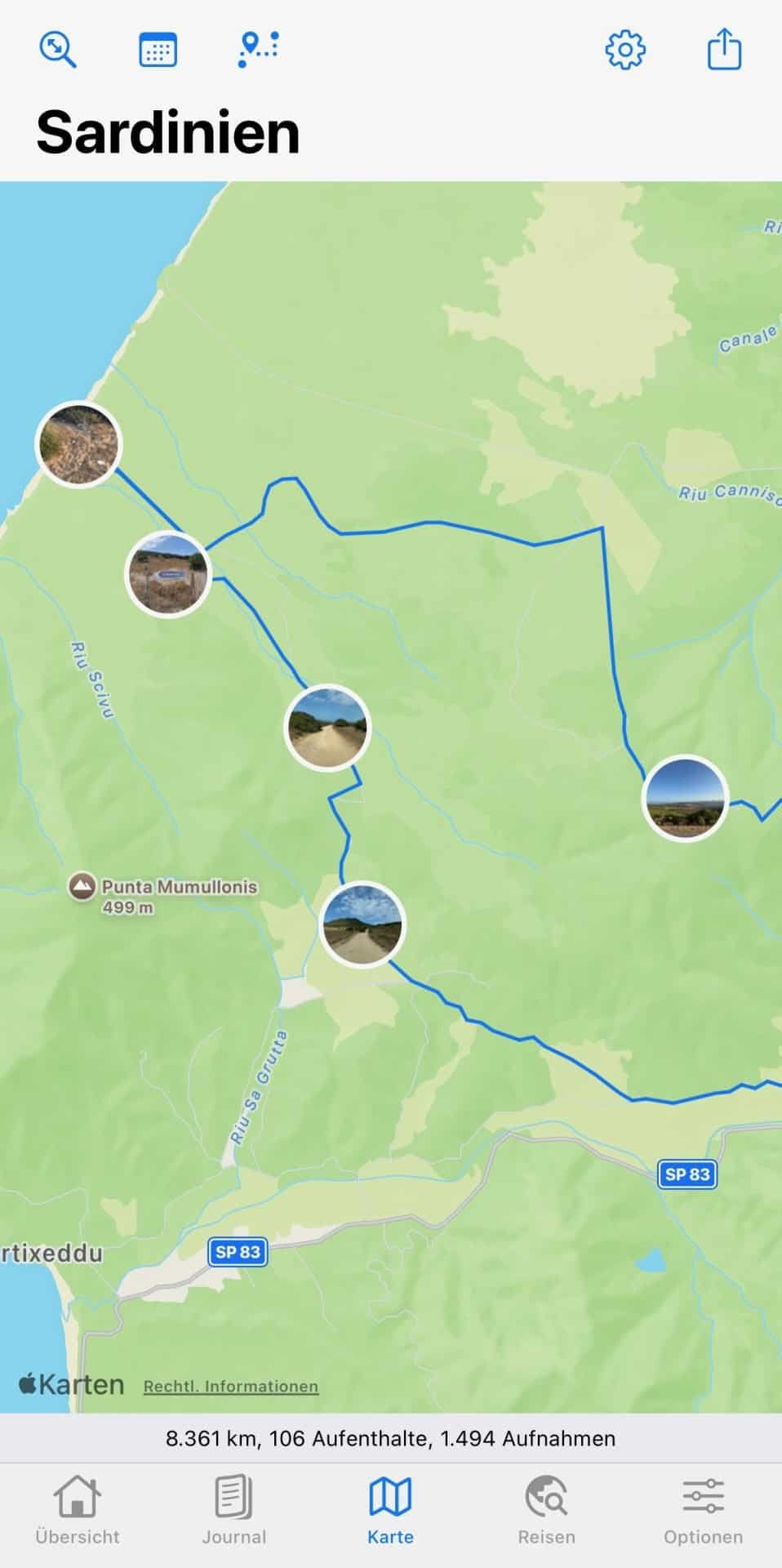Open the photo marker nearest Punta Mumullonis

[x=362, y=924]
